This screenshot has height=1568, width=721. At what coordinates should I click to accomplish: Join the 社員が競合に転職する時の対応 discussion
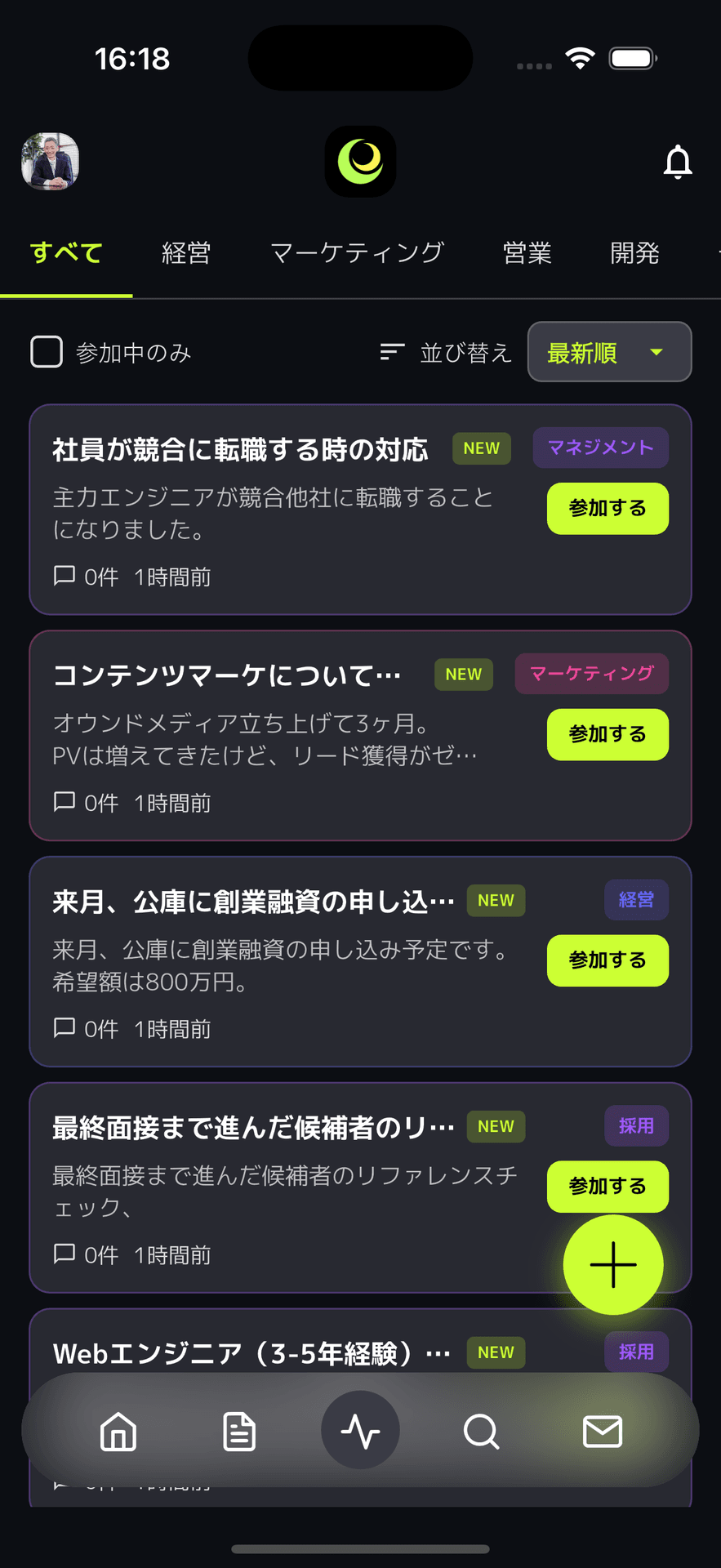pos(608,508)
